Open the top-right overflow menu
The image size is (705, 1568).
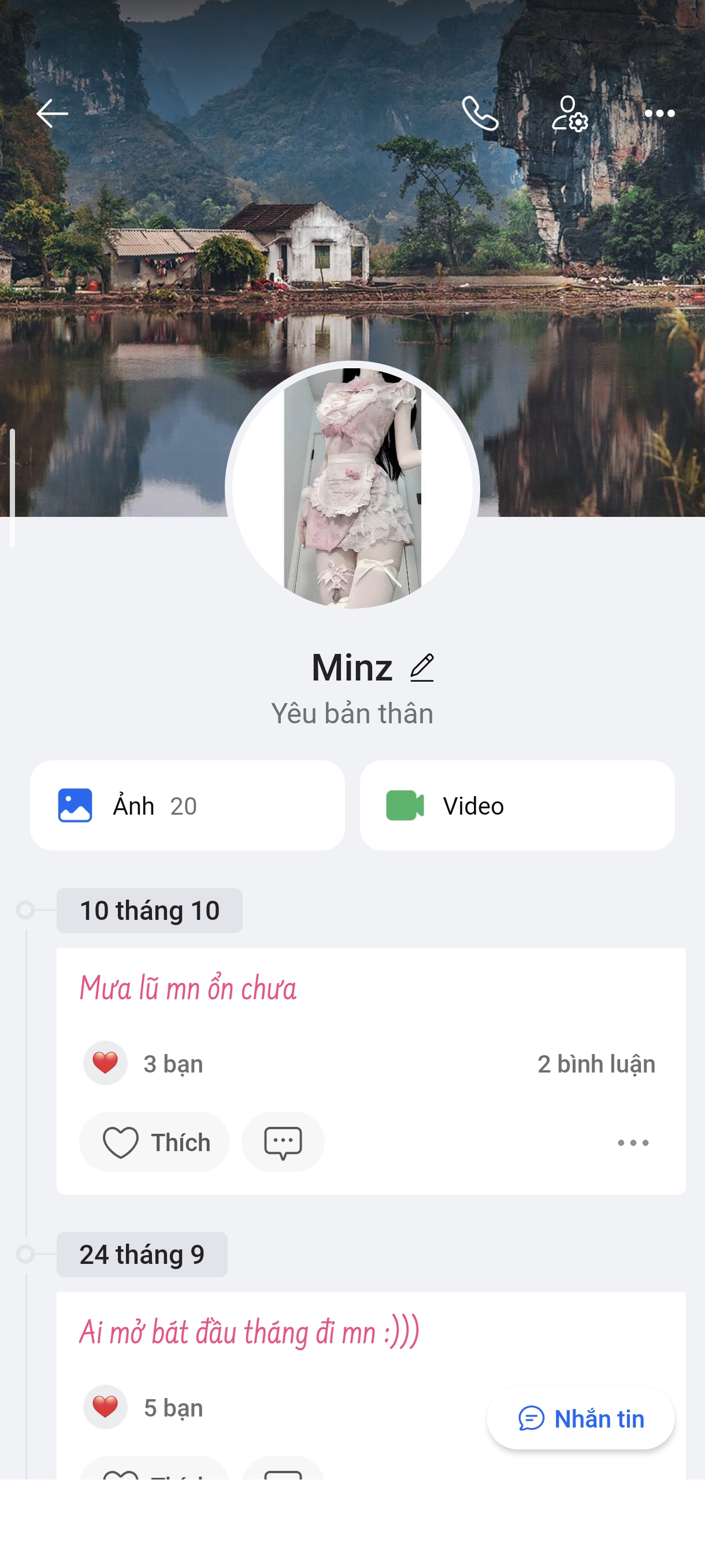659,113
